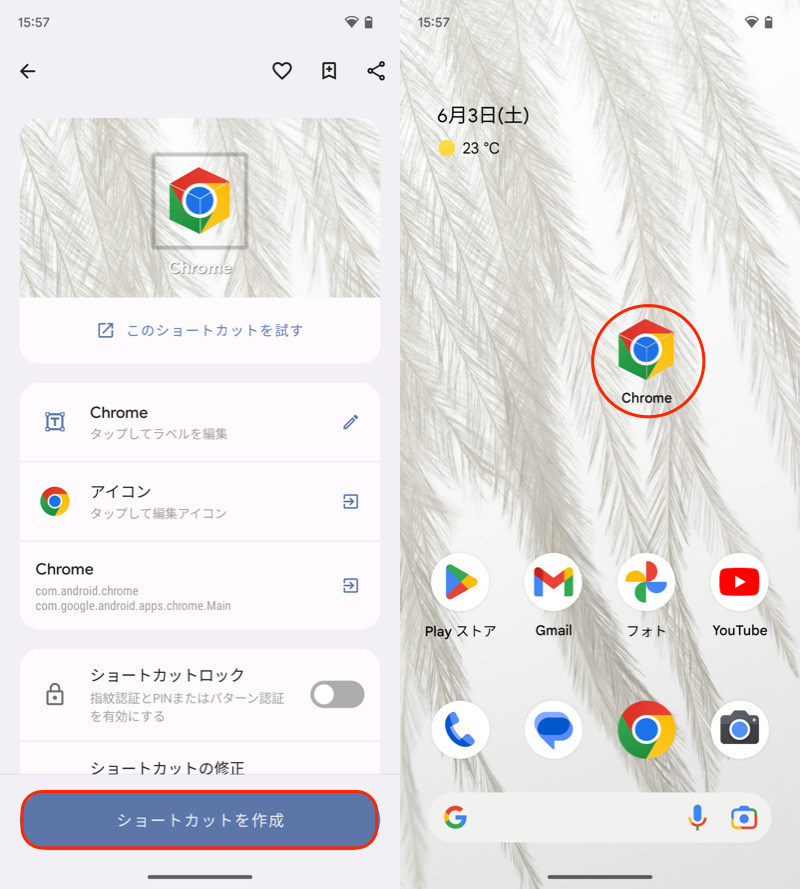Viewport: 800px width, 889px height.
Task: Open the Camera app in the dock
Action: pos(740,730)
